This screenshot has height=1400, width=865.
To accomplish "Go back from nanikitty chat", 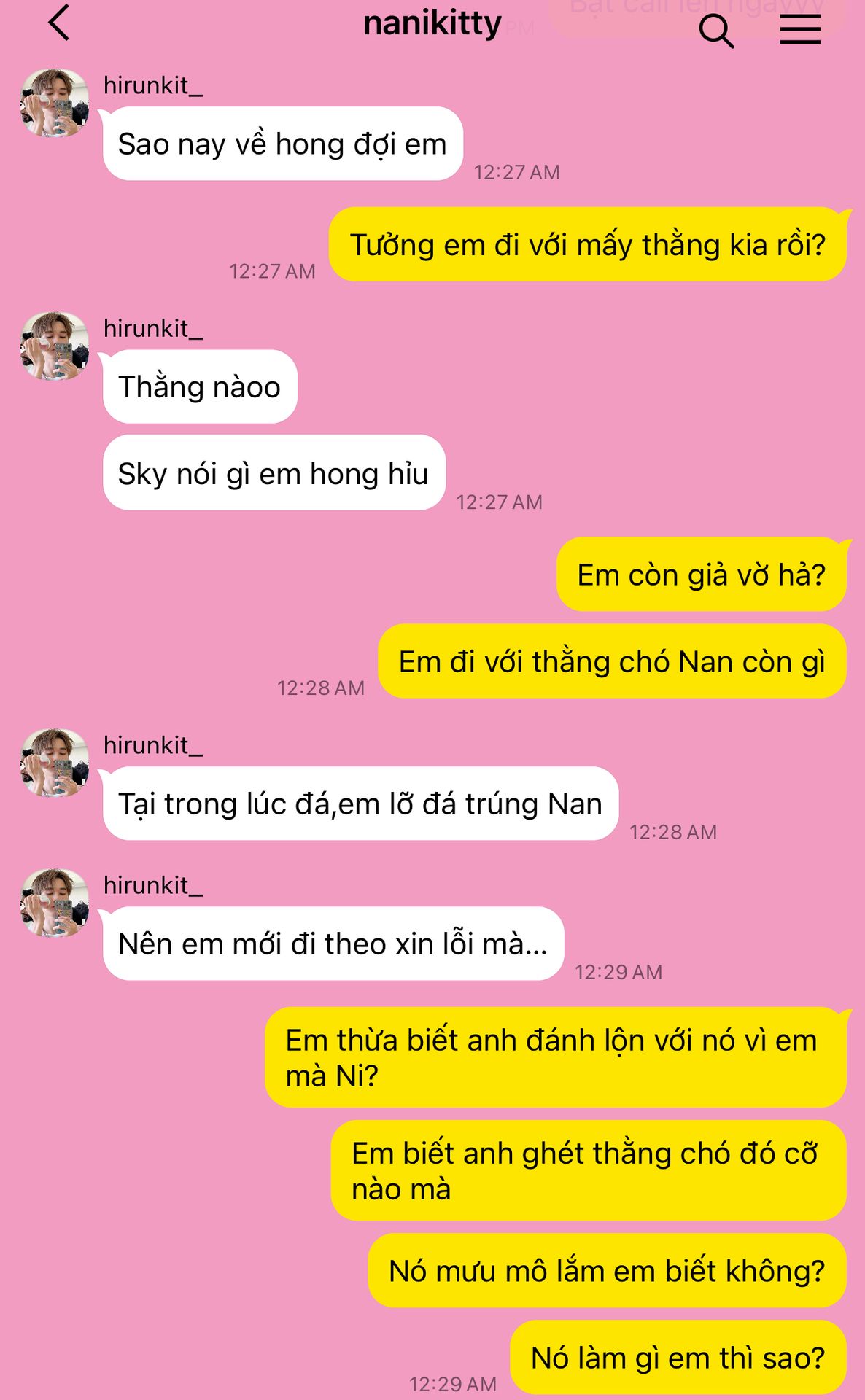I will coord(59,23).
